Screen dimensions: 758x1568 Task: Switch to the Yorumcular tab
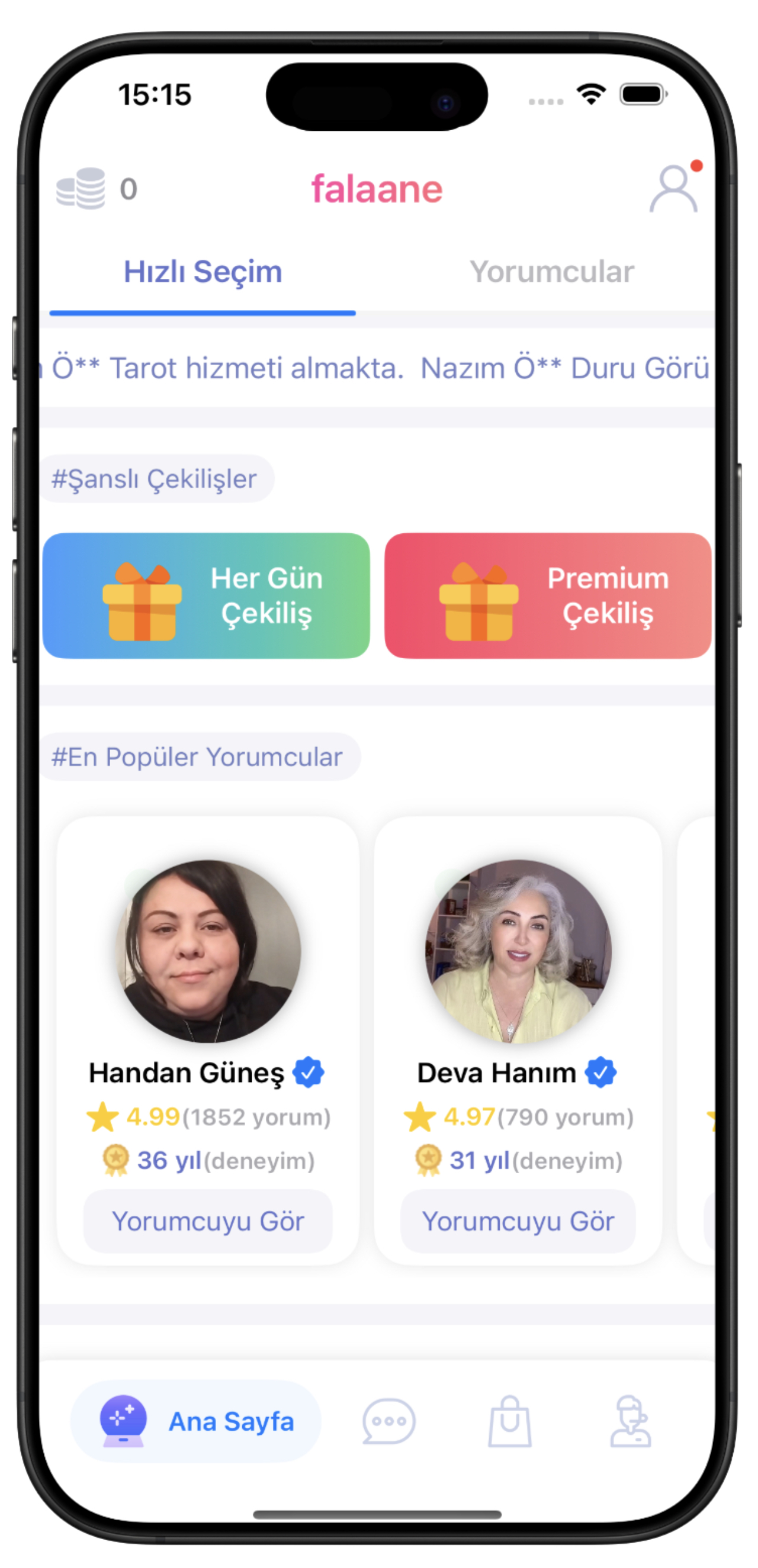point(551,272)
